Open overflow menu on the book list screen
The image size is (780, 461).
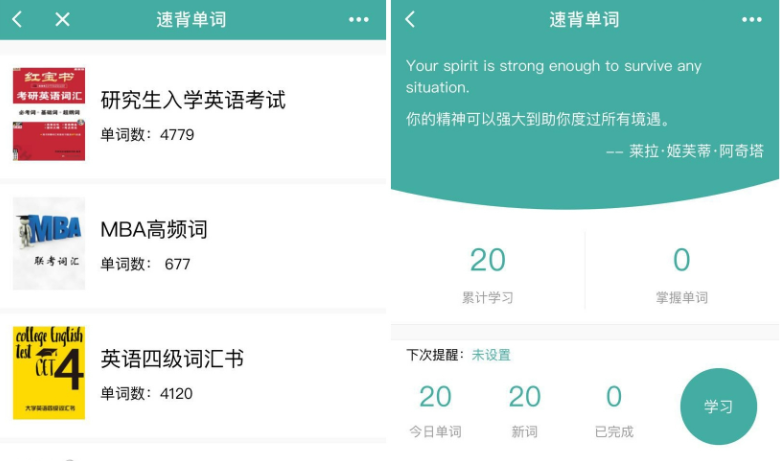358,19
